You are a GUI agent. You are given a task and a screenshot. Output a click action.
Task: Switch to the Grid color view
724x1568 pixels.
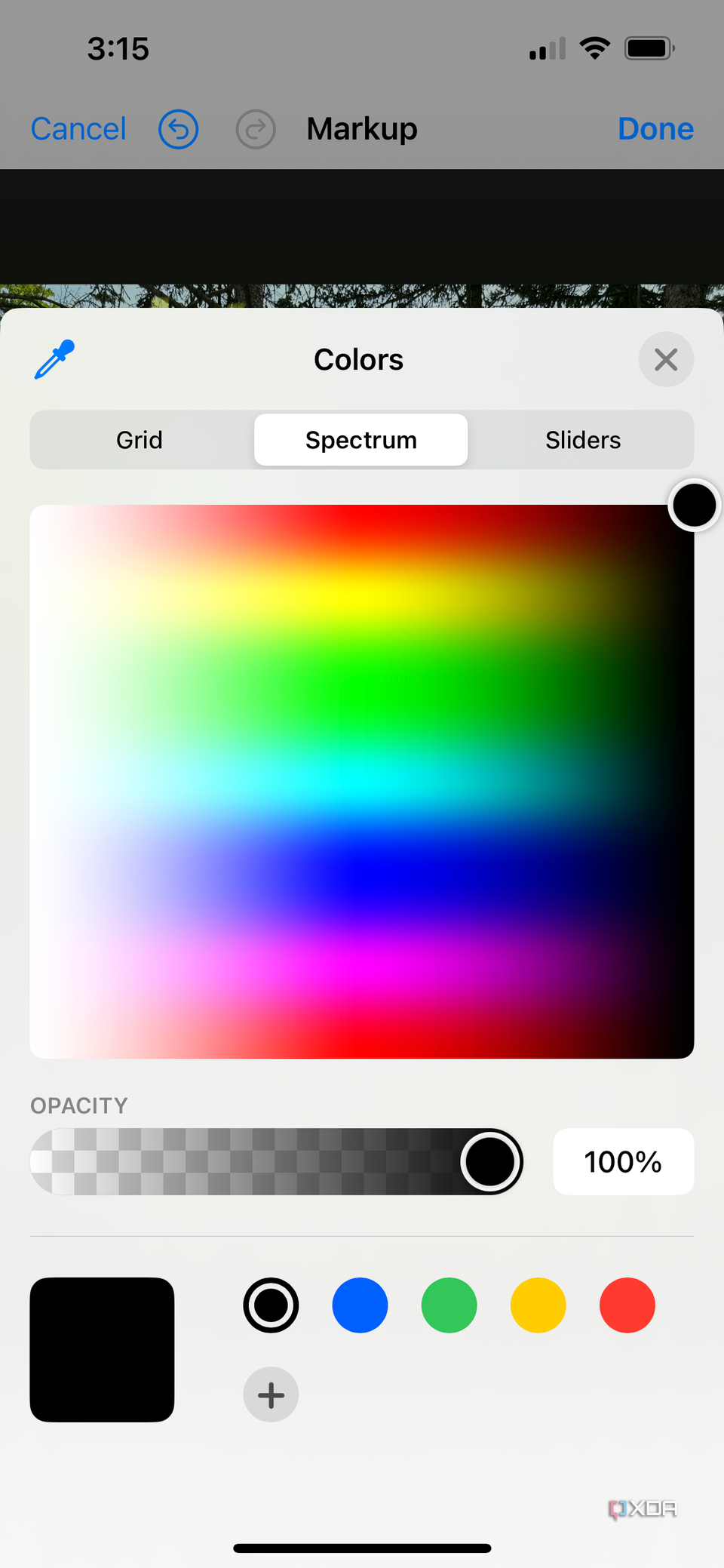(139, 439)
